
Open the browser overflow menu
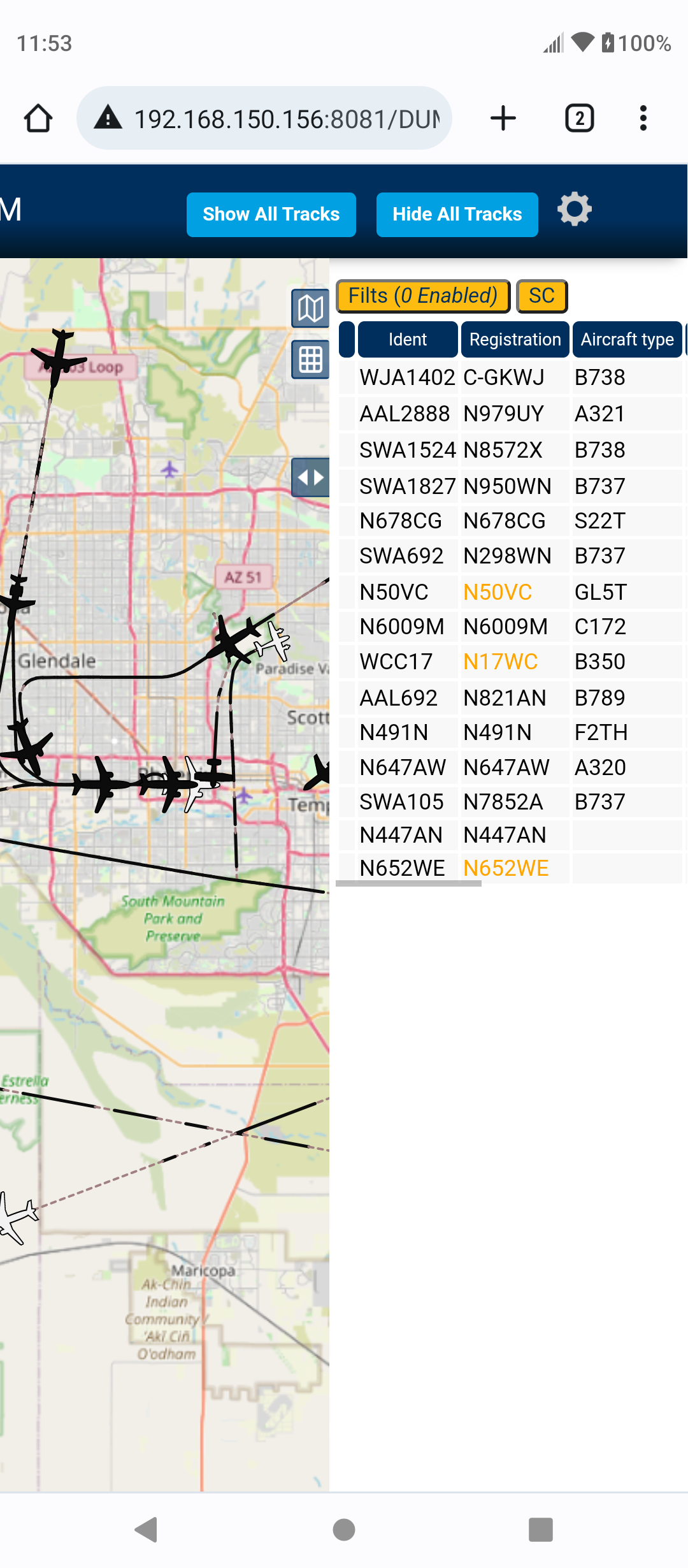tap(643, 119)
